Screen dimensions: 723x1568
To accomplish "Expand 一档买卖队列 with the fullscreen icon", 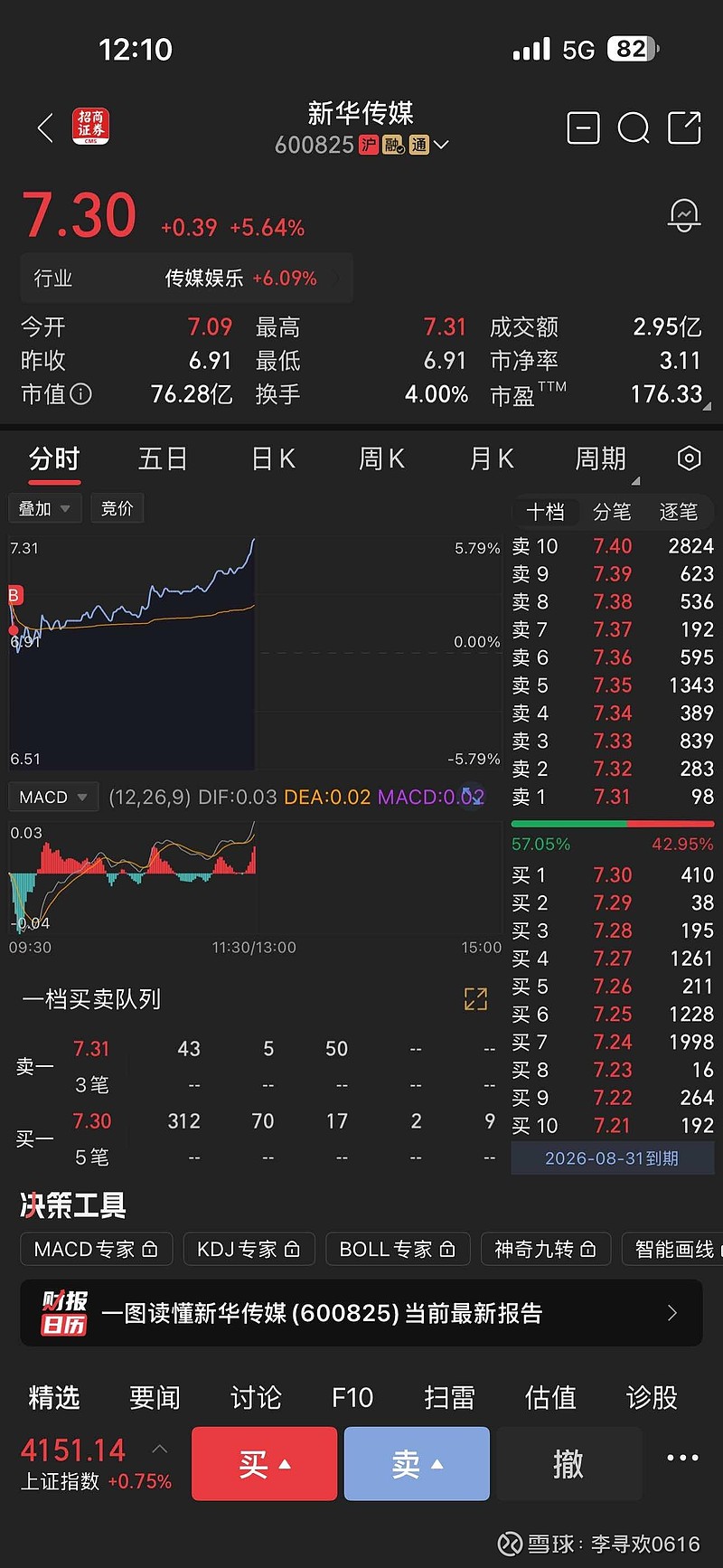I will coord(477,998).
